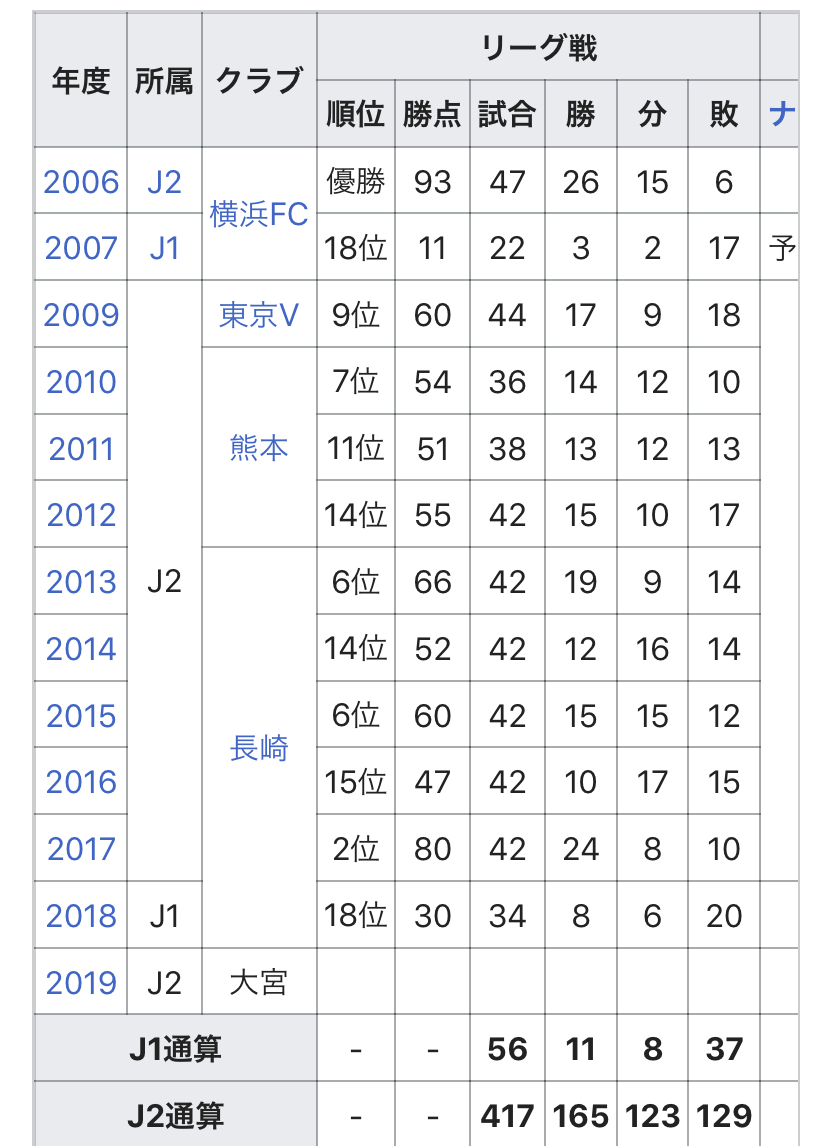Open the 2017 season link
This screenshot has height=1146, width=828.
(x=81, y=849)
